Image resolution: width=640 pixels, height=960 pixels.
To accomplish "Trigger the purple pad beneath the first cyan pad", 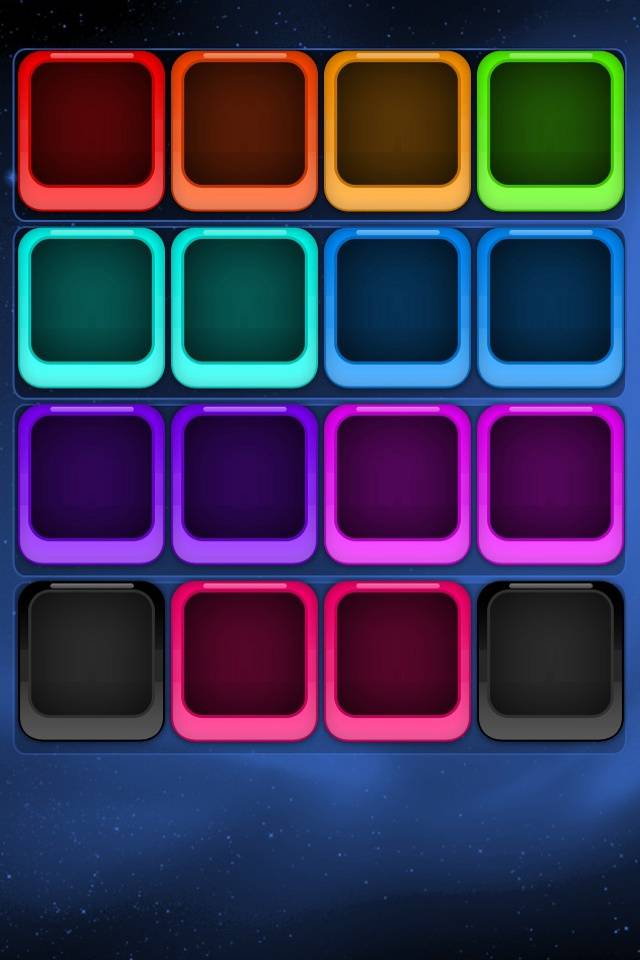I will click(91, 484).
